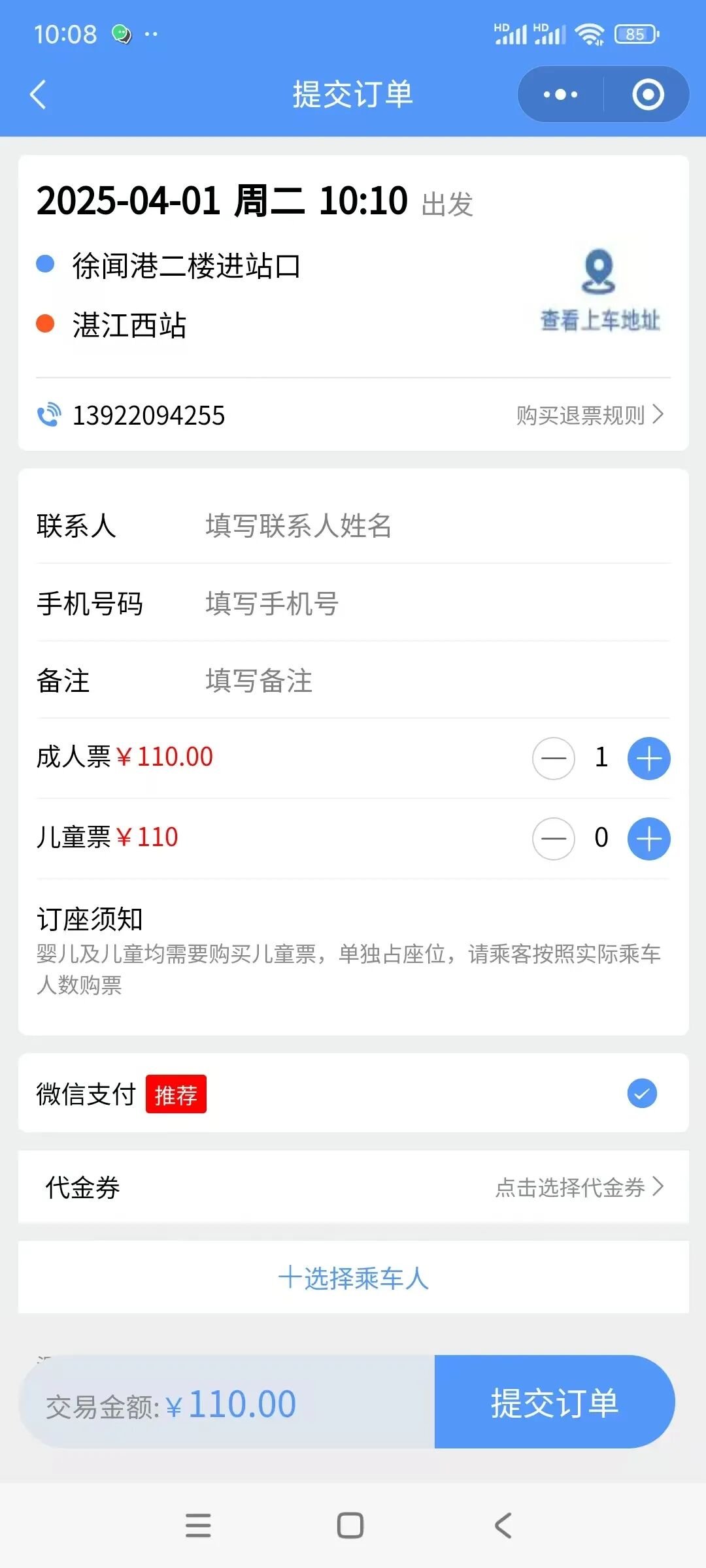This screenshot has height=1568, width=706.
Task: Close the mini program with the circle icon
Action: point(648,95)
